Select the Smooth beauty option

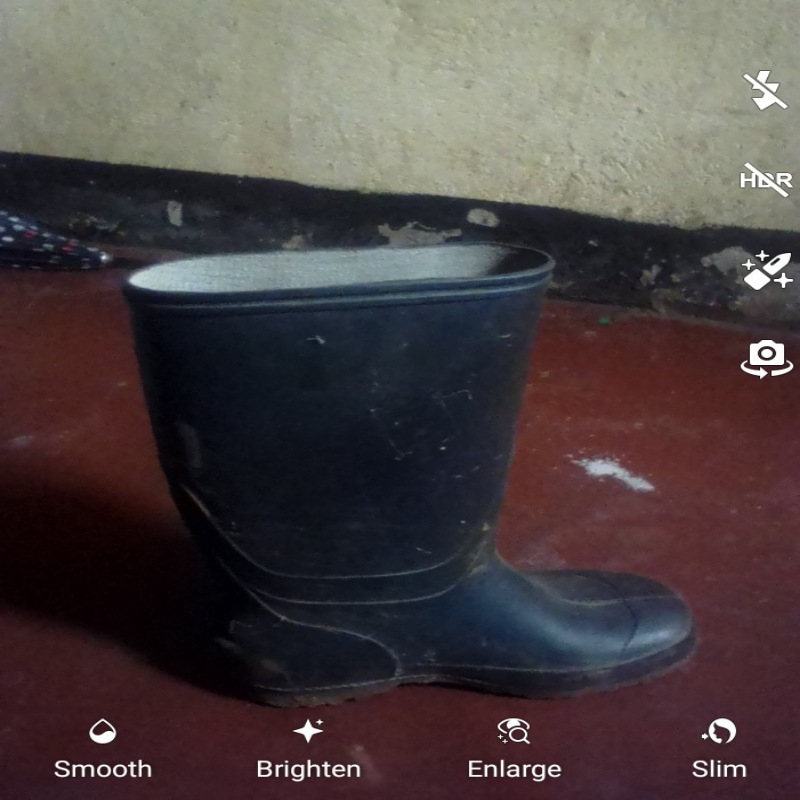tap(103, 750)
